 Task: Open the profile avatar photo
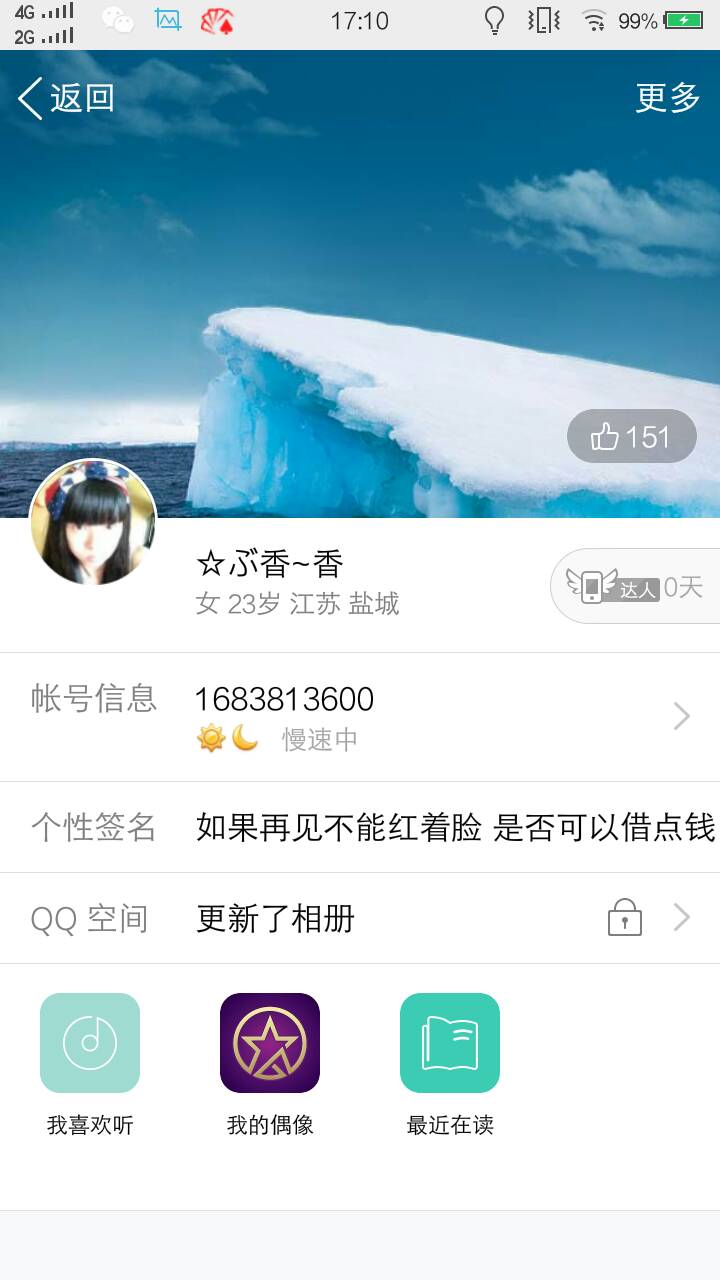pyautogui.click(x=91, y=521)
